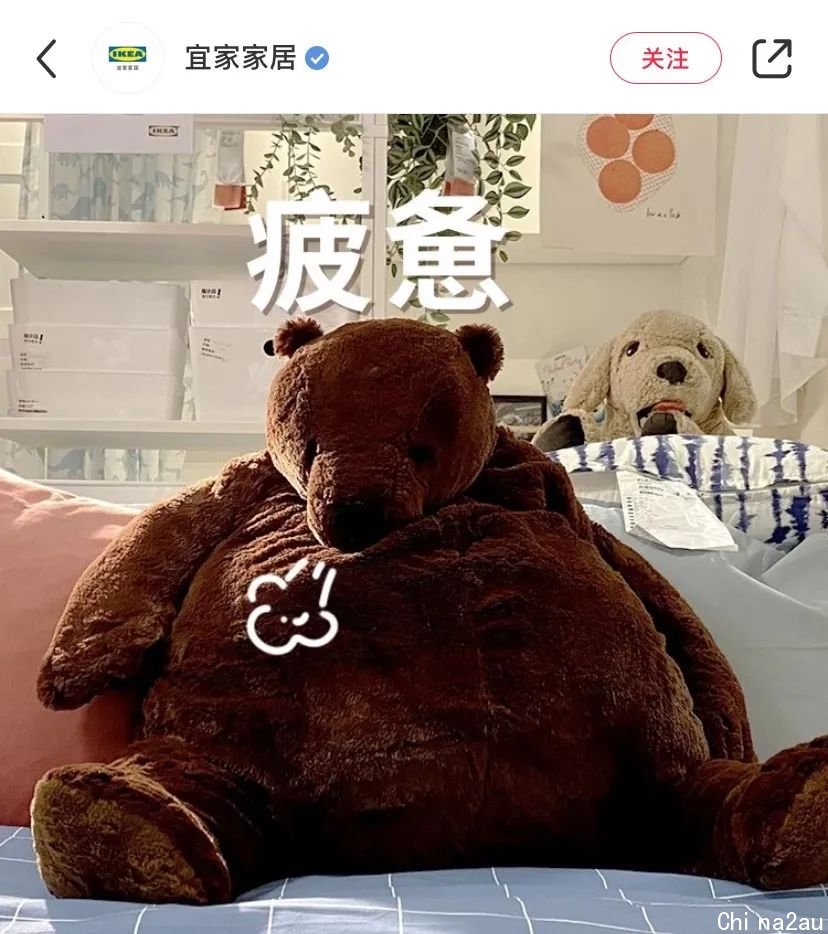The width and height of the screenshot is (828, 934).
Task: Open the 宜家家居 account name
Action: tap(240, 58)
